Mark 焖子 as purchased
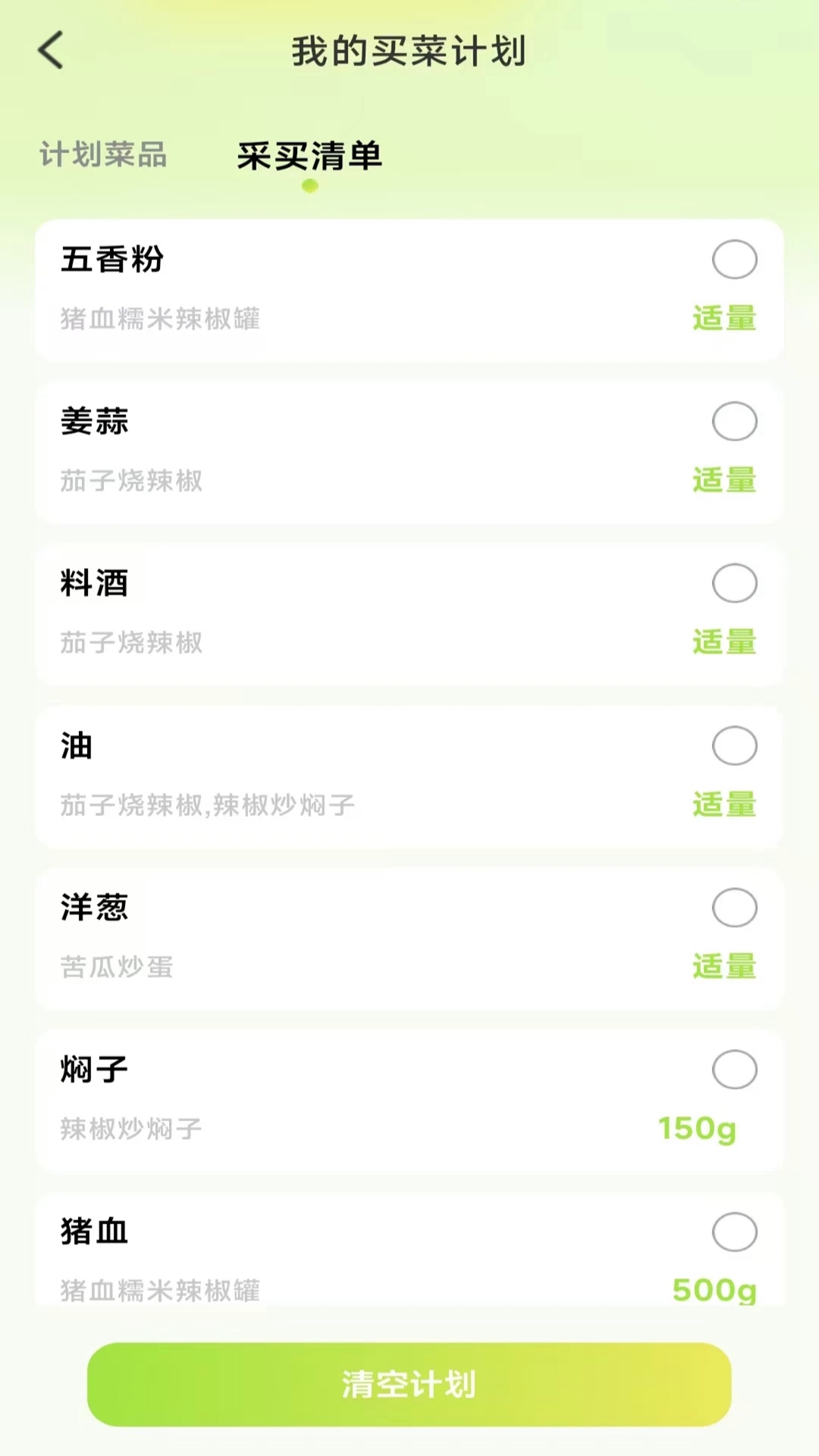 [x=733, y=1069]
